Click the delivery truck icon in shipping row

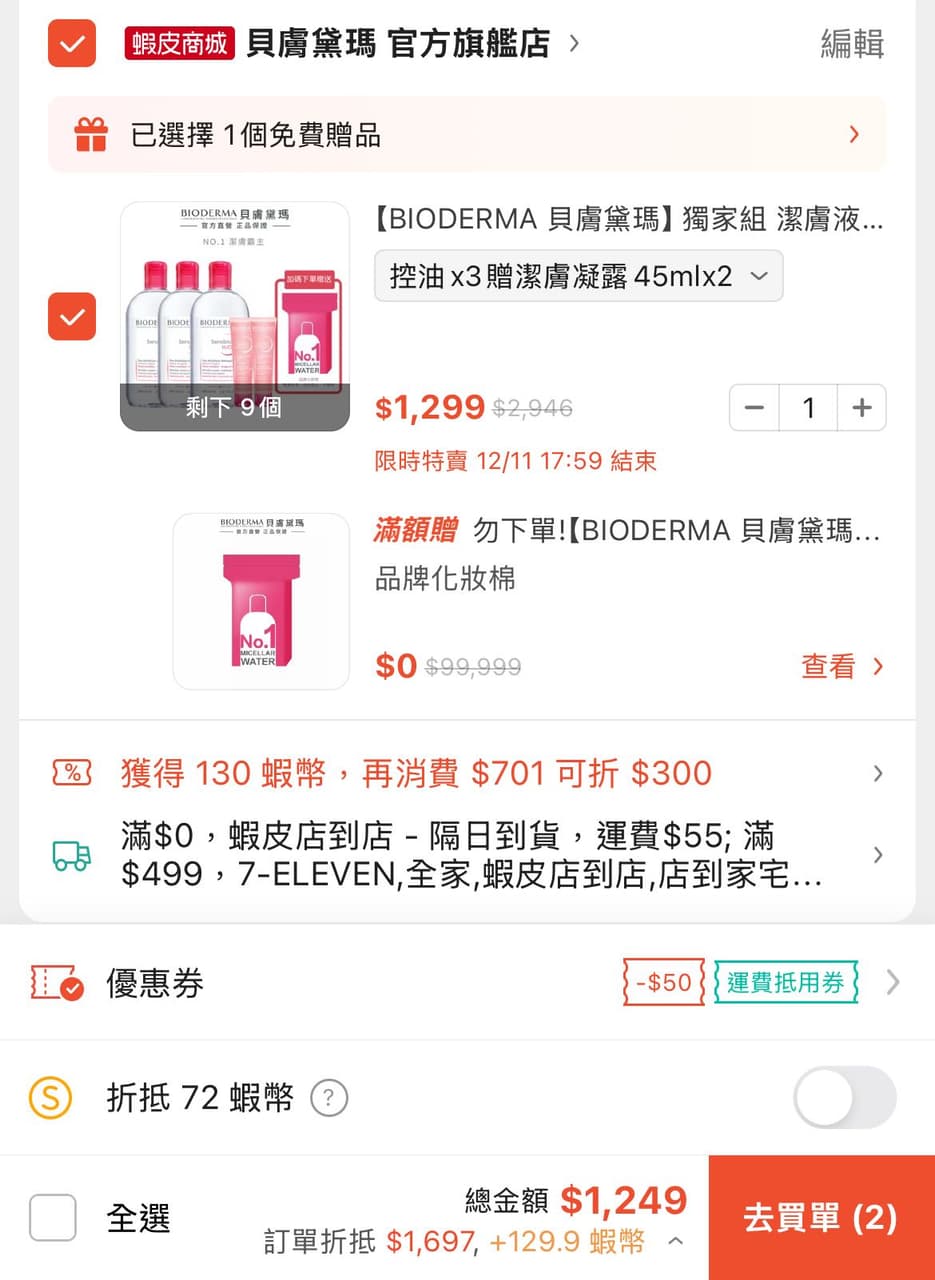pyautogui.click(x=71, y=856)
